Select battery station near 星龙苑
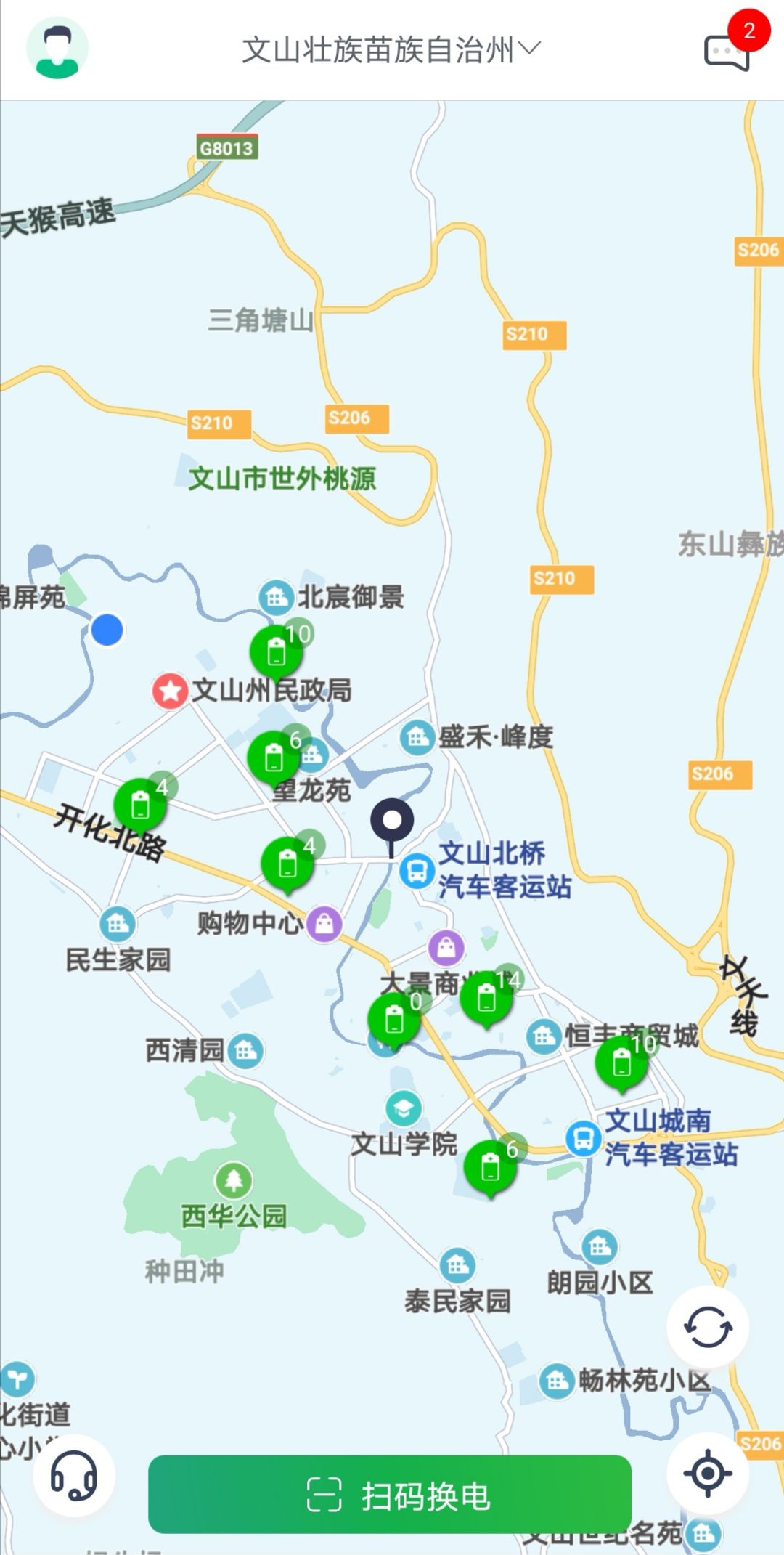 point(277,758)
